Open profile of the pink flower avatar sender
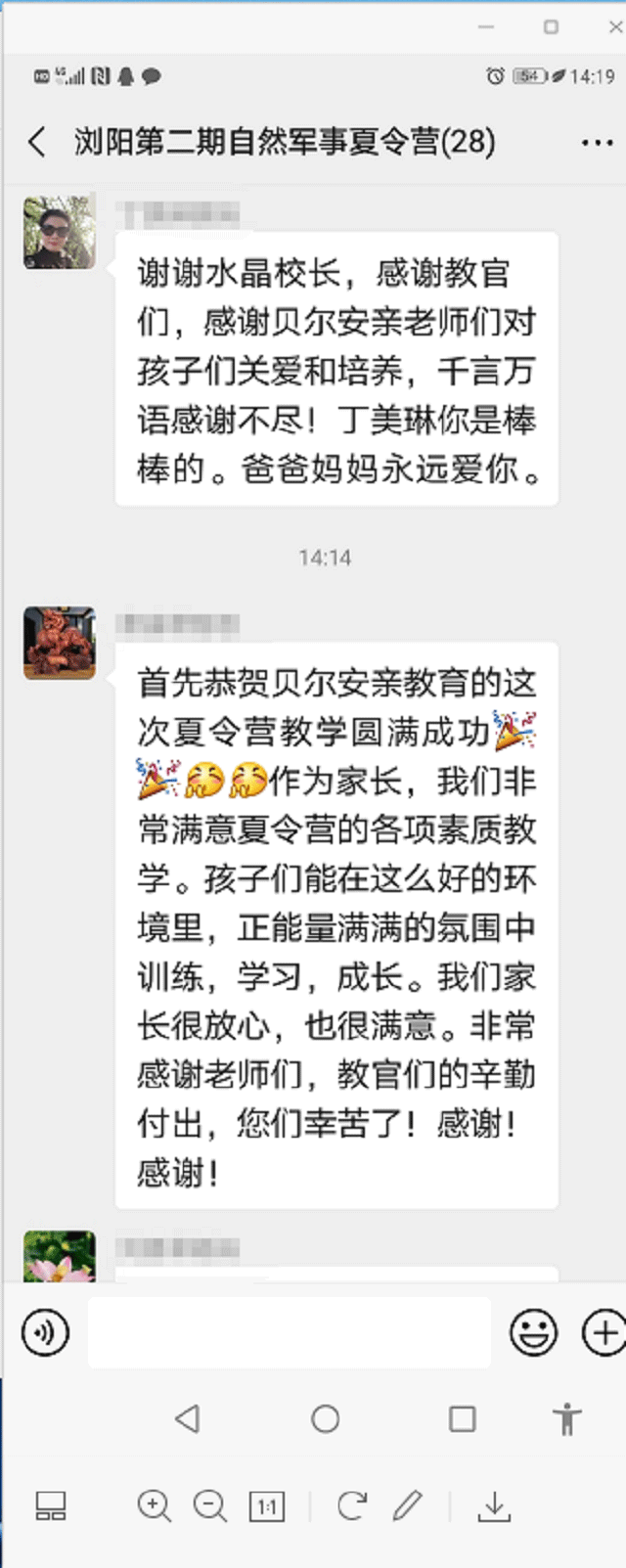 [x=60, y=1257]
